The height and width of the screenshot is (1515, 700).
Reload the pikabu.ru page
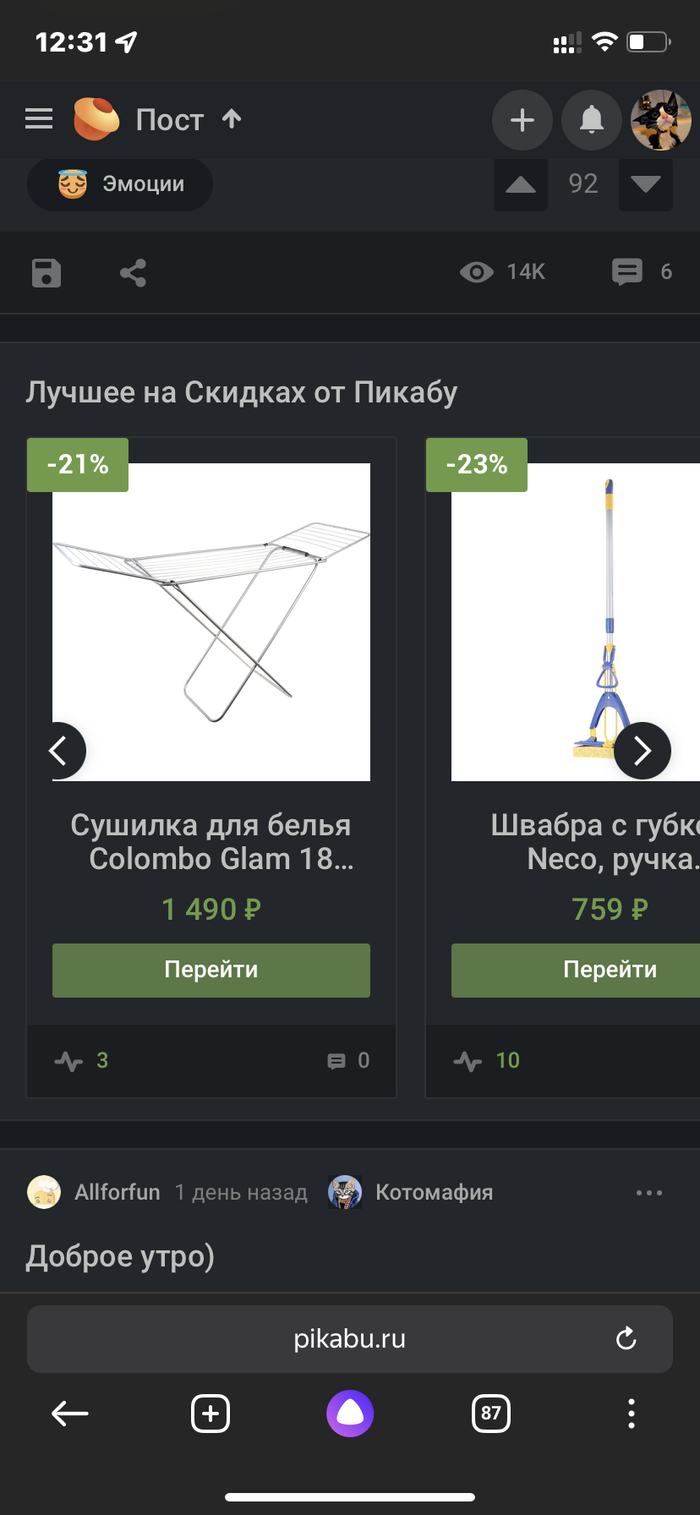coord(626,1339)
